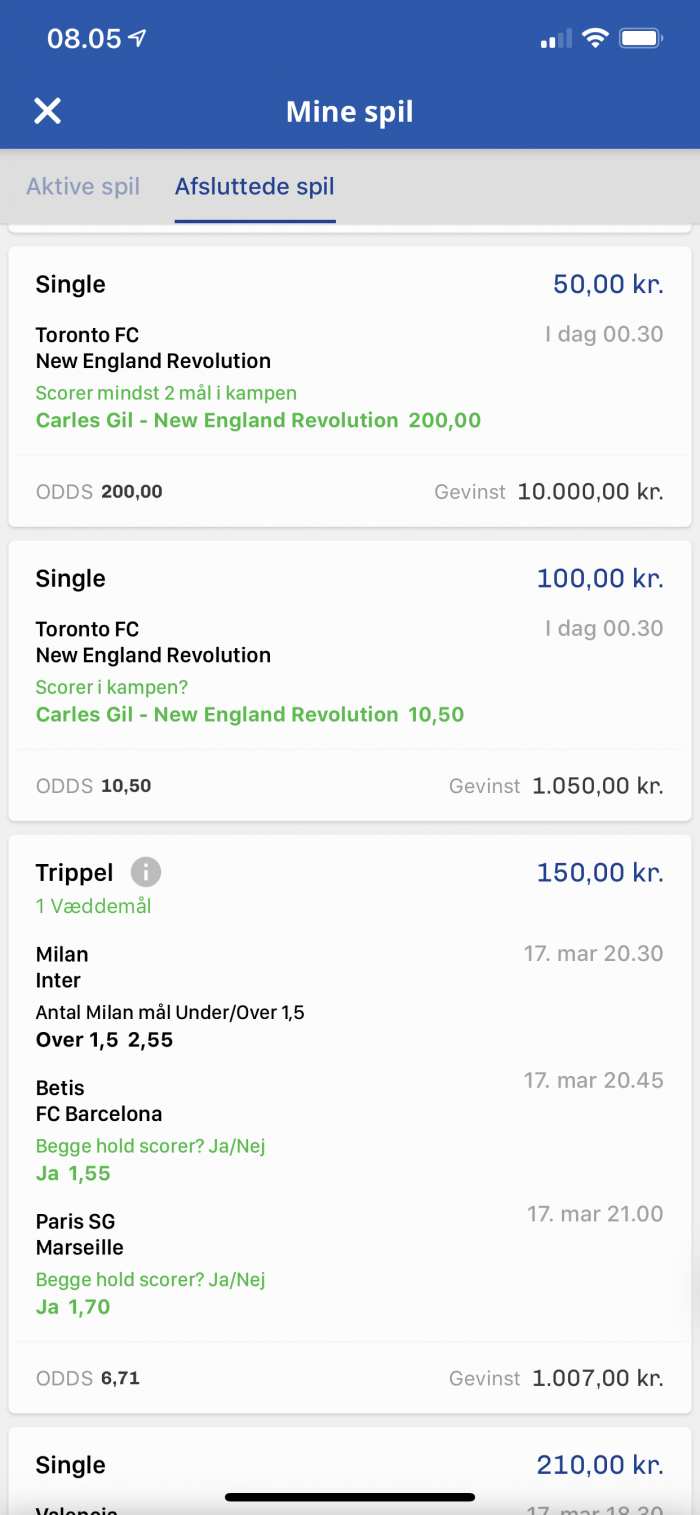Show info icon next to Trippel
Screen dimensions: 700x1515
(x=146, y=872)
